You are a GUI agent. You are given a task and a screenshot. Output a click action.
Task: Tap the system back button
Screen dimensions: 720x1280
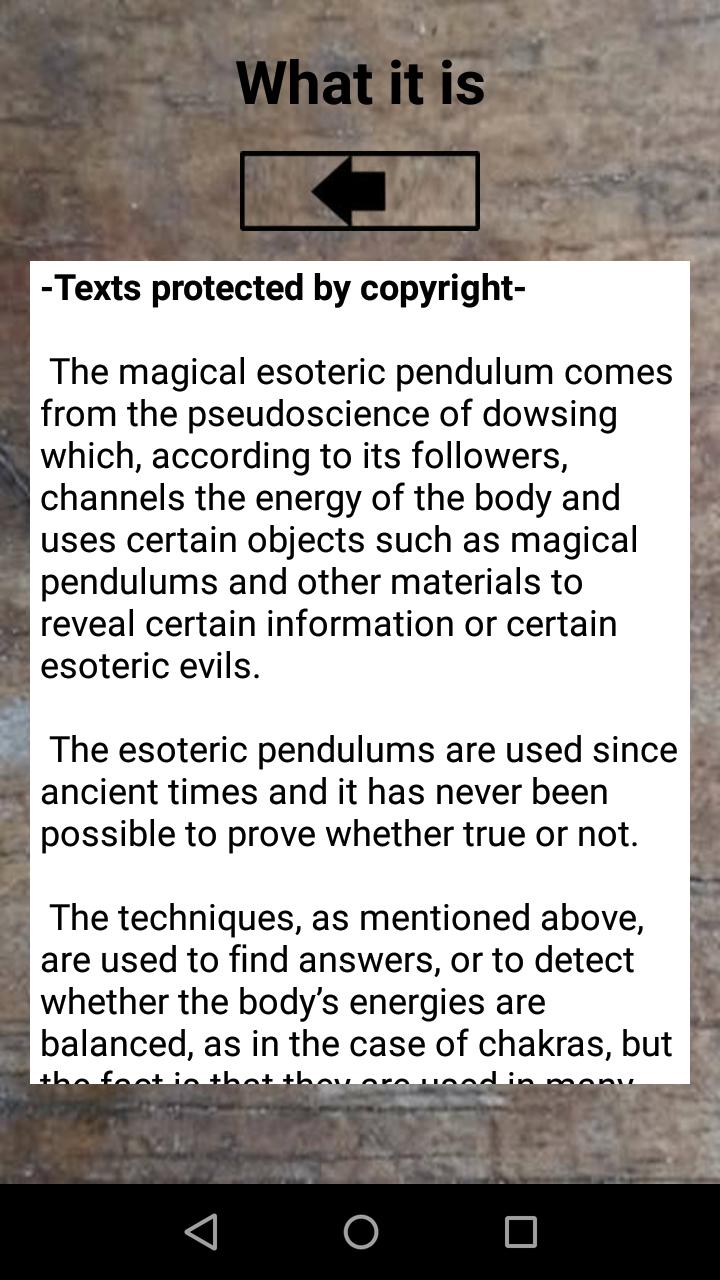(201, 1232)
